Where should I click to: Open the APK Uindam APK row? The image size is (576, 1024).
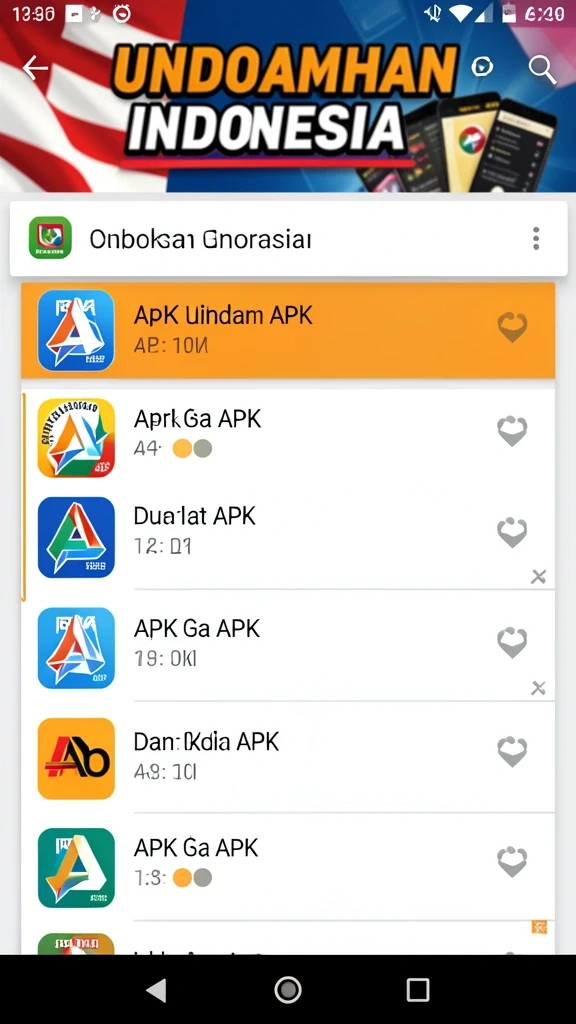click(x=288, y=330)
